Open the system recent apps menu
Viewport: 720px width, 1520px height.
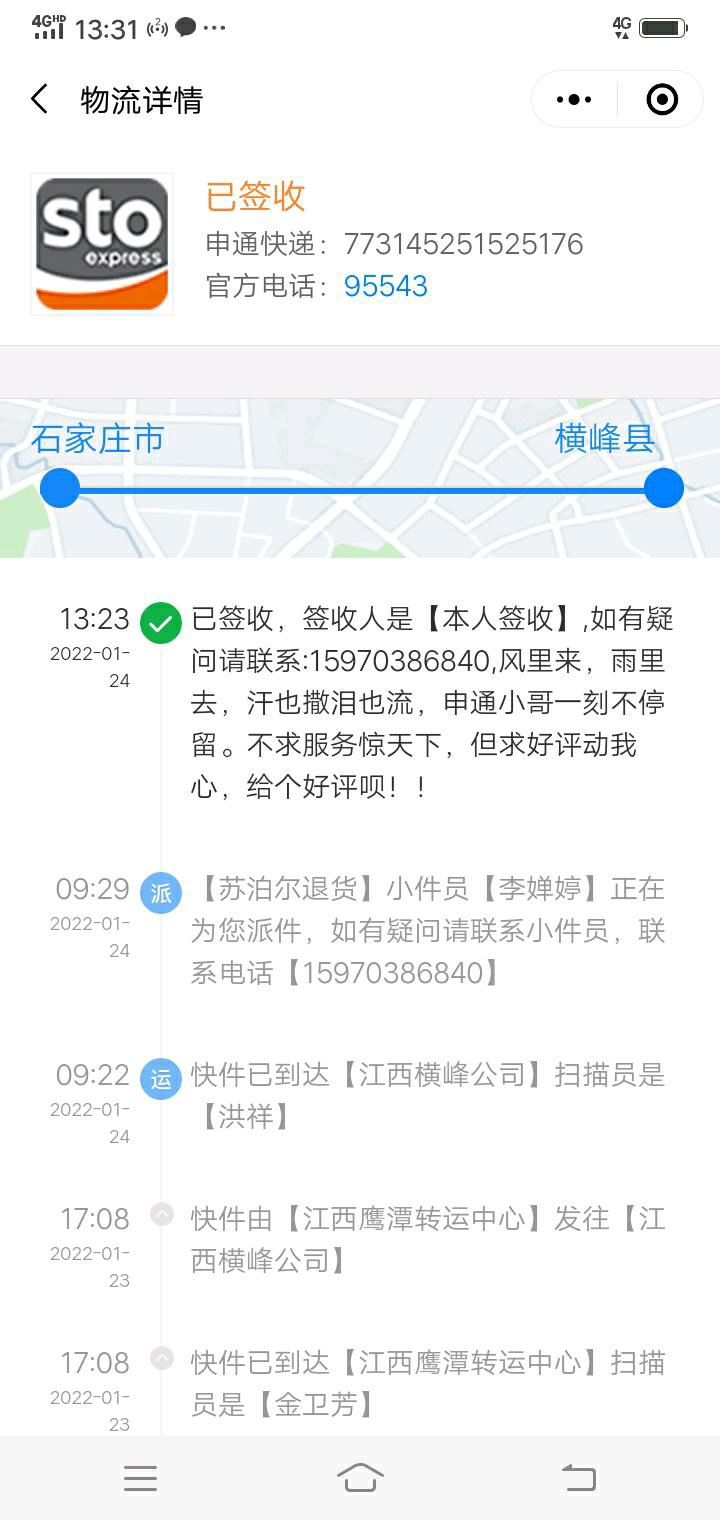pyautogui.click(x=140, y=1478)
